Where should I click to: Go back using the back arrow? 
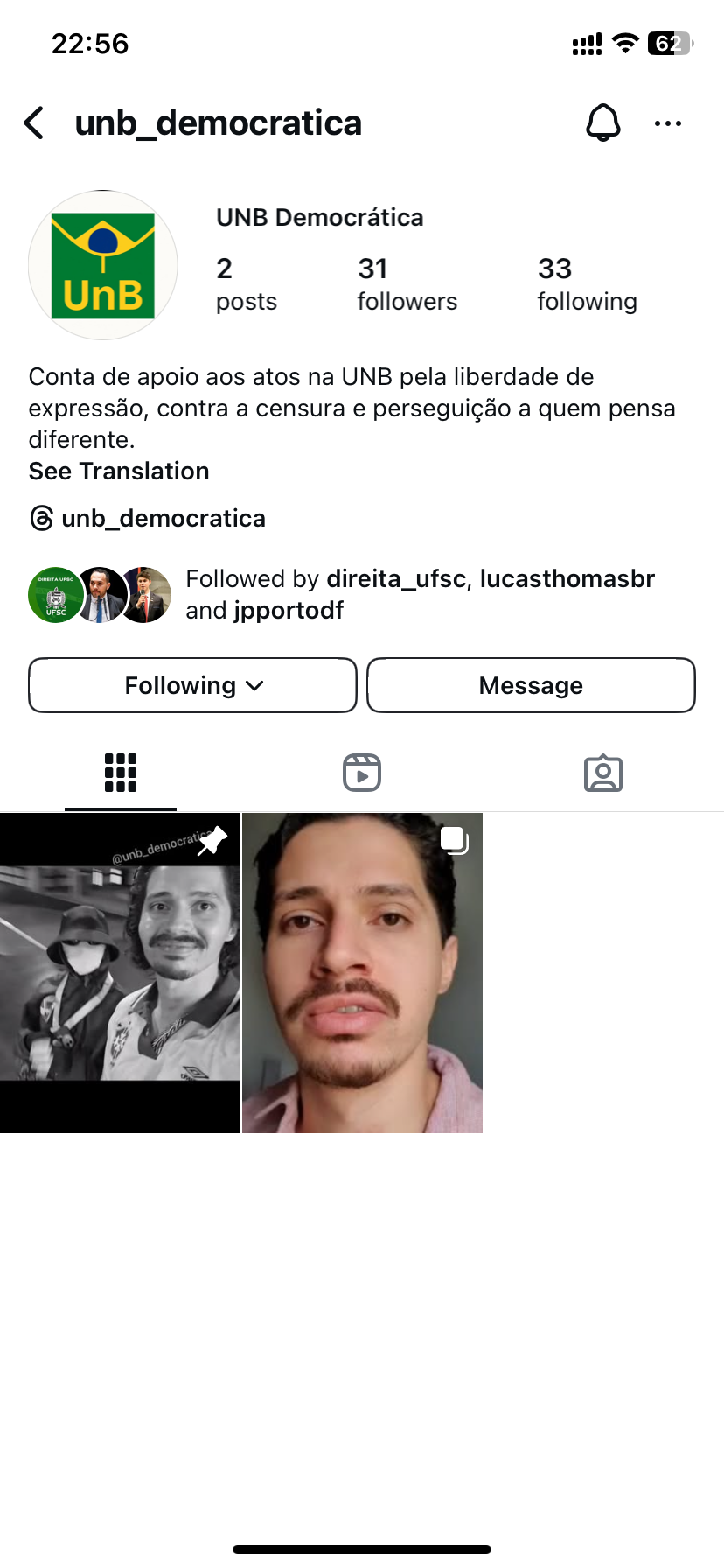pyautogui.click(x=34, y=123)
